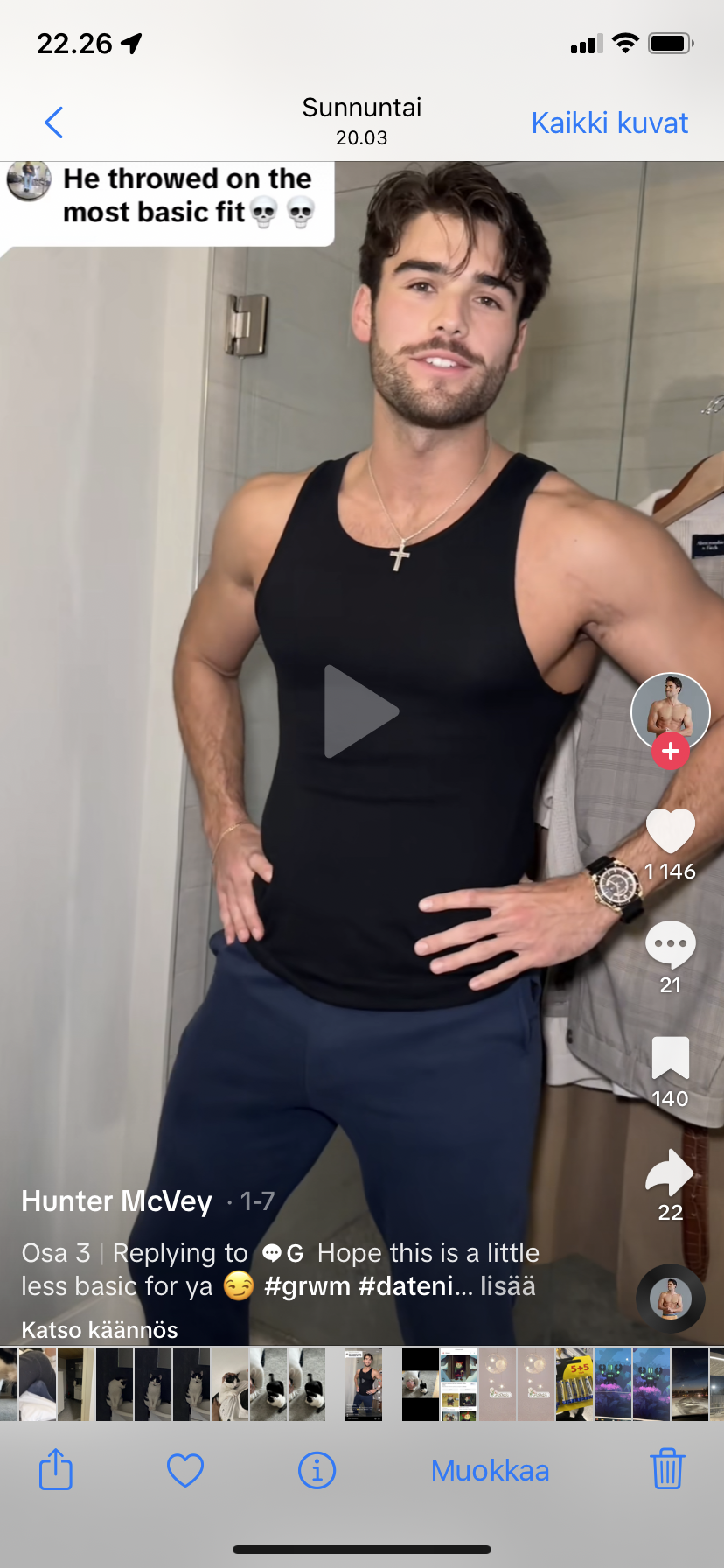The image size is (724, 1568).
Task: Share this photo
Action: (x=56, y=1469)
